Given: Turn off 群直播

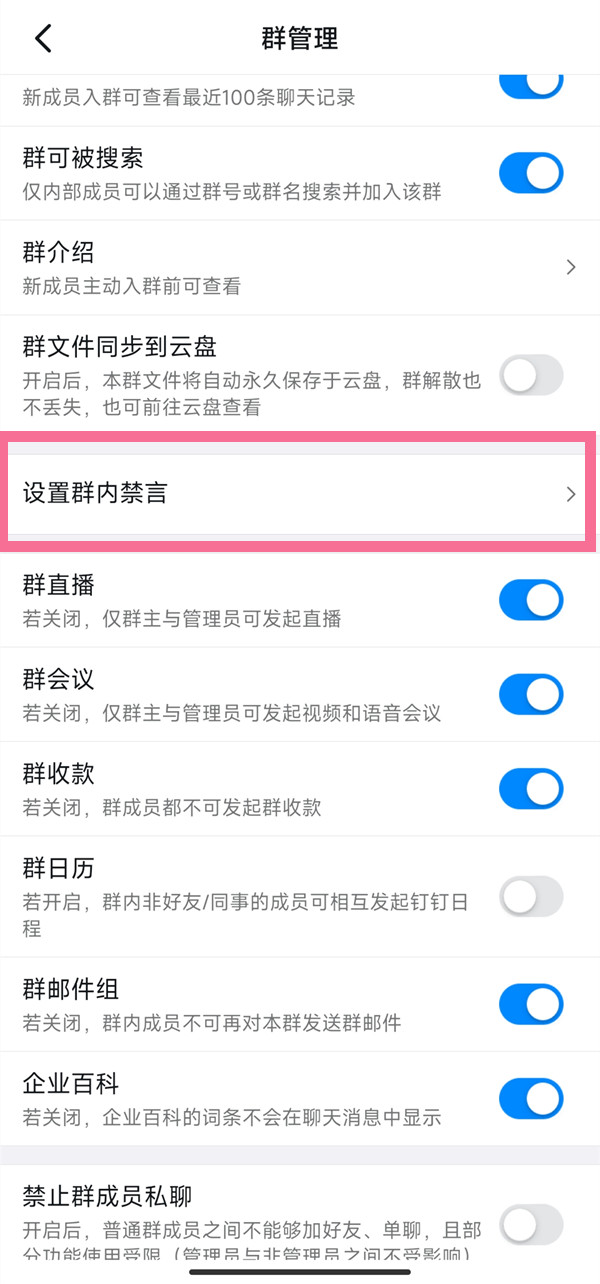Looking at the screenshot, I should click(531, 600).
